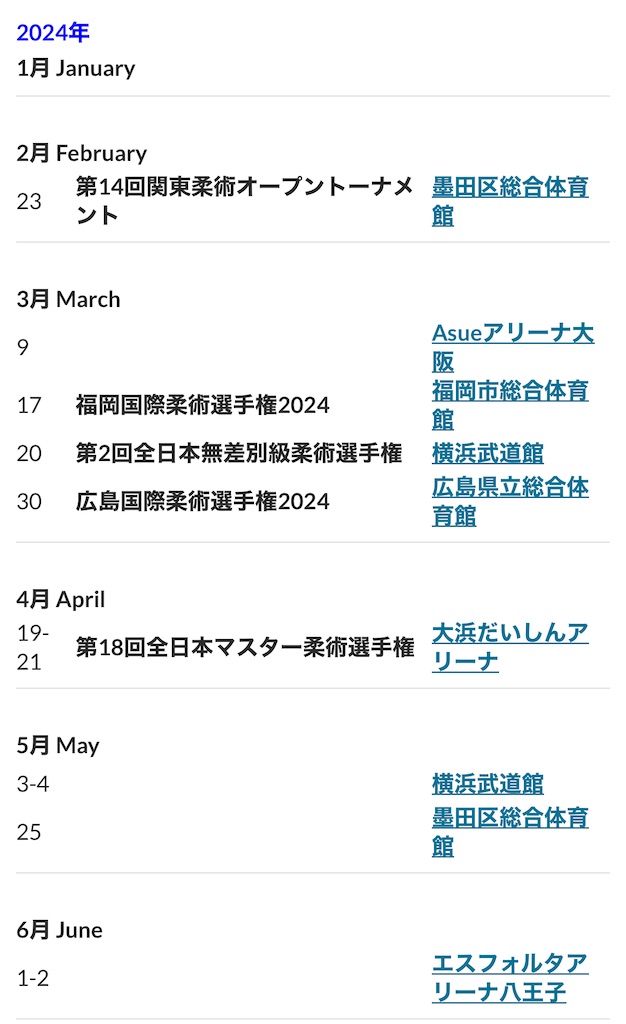Tap 横浜武道館 link for May 3-4

pos(487,784)
